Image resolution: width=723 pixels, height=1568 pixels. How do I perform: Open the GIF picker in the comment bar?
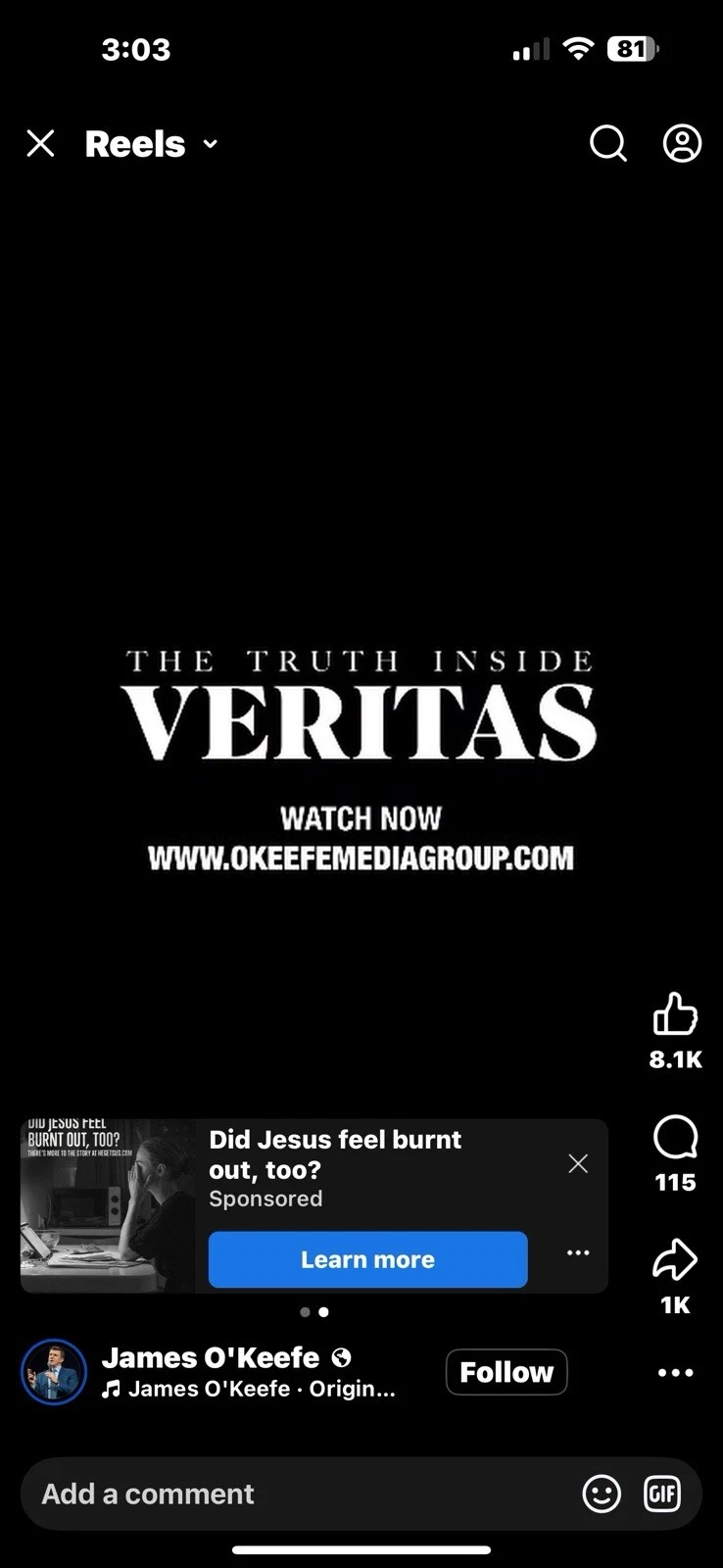661,1494
